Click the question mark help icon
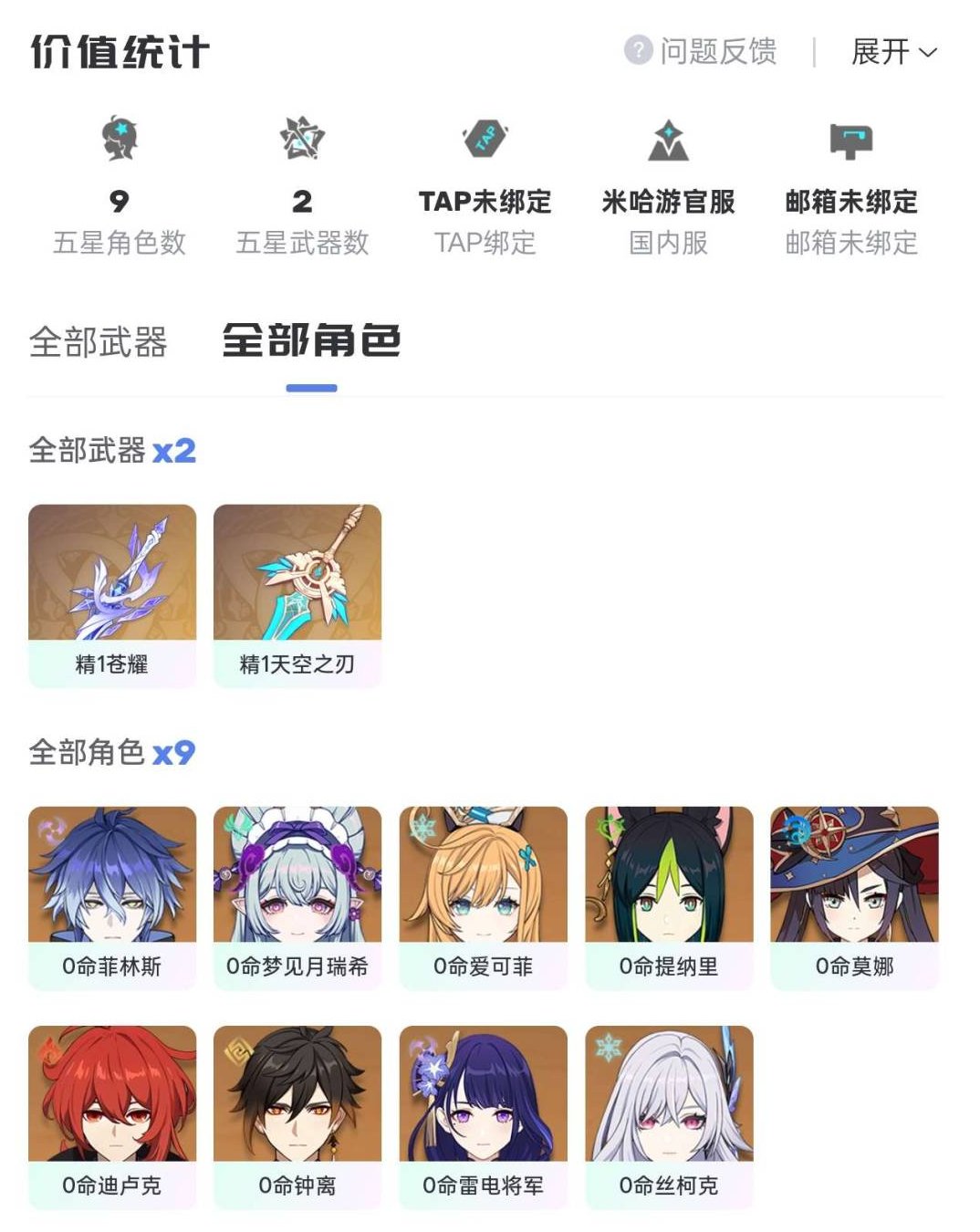This screenshot has height=1232, width=980. pyautogui.click(x=639, y=52)
